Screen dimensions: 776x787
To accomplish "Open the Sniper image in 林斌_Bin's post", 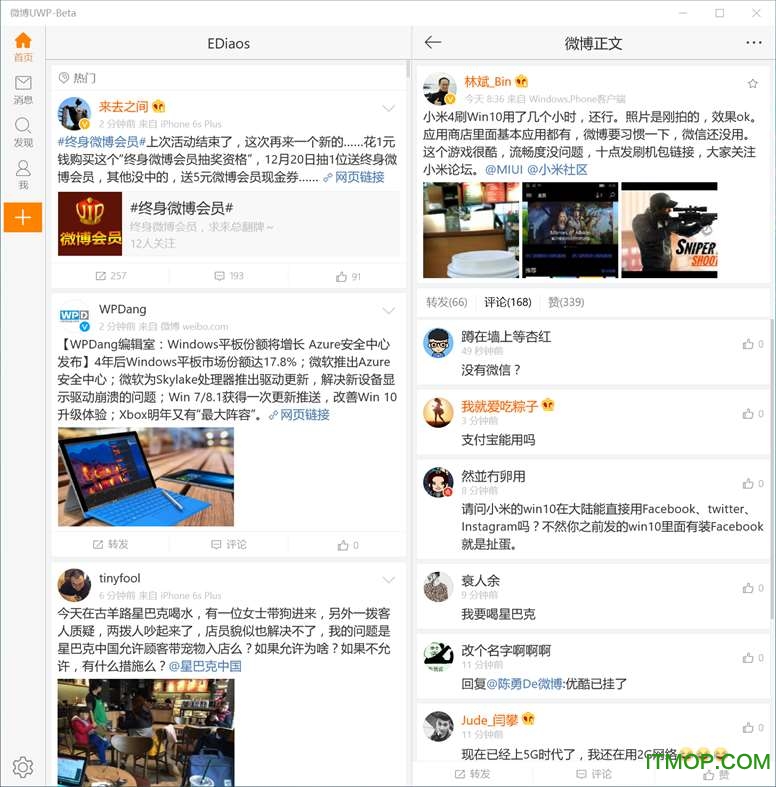I will [669, 230].
